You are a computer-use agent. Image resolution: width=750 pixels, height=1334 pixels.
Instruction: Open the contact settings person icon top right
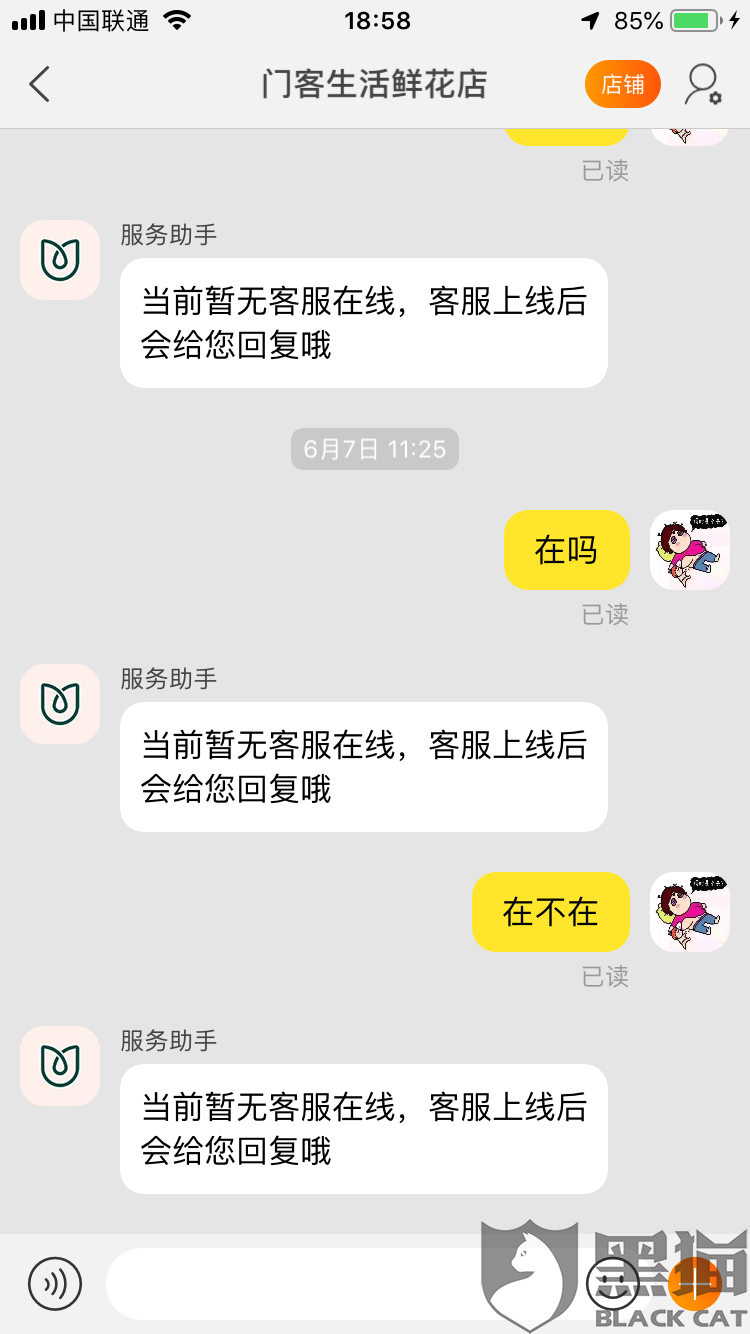(x=704, y=84)
